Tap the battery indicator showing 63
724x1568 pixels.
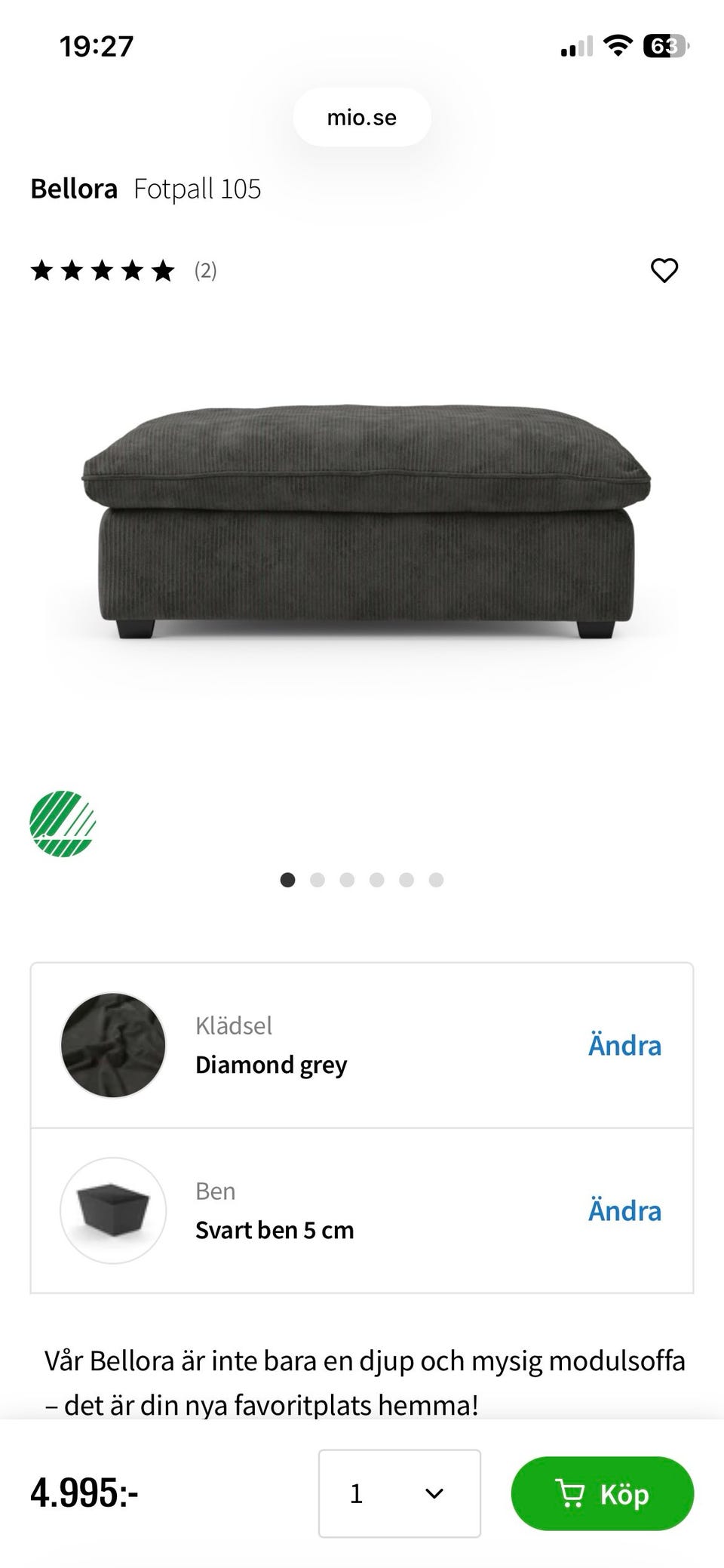(x=664, y=45)
